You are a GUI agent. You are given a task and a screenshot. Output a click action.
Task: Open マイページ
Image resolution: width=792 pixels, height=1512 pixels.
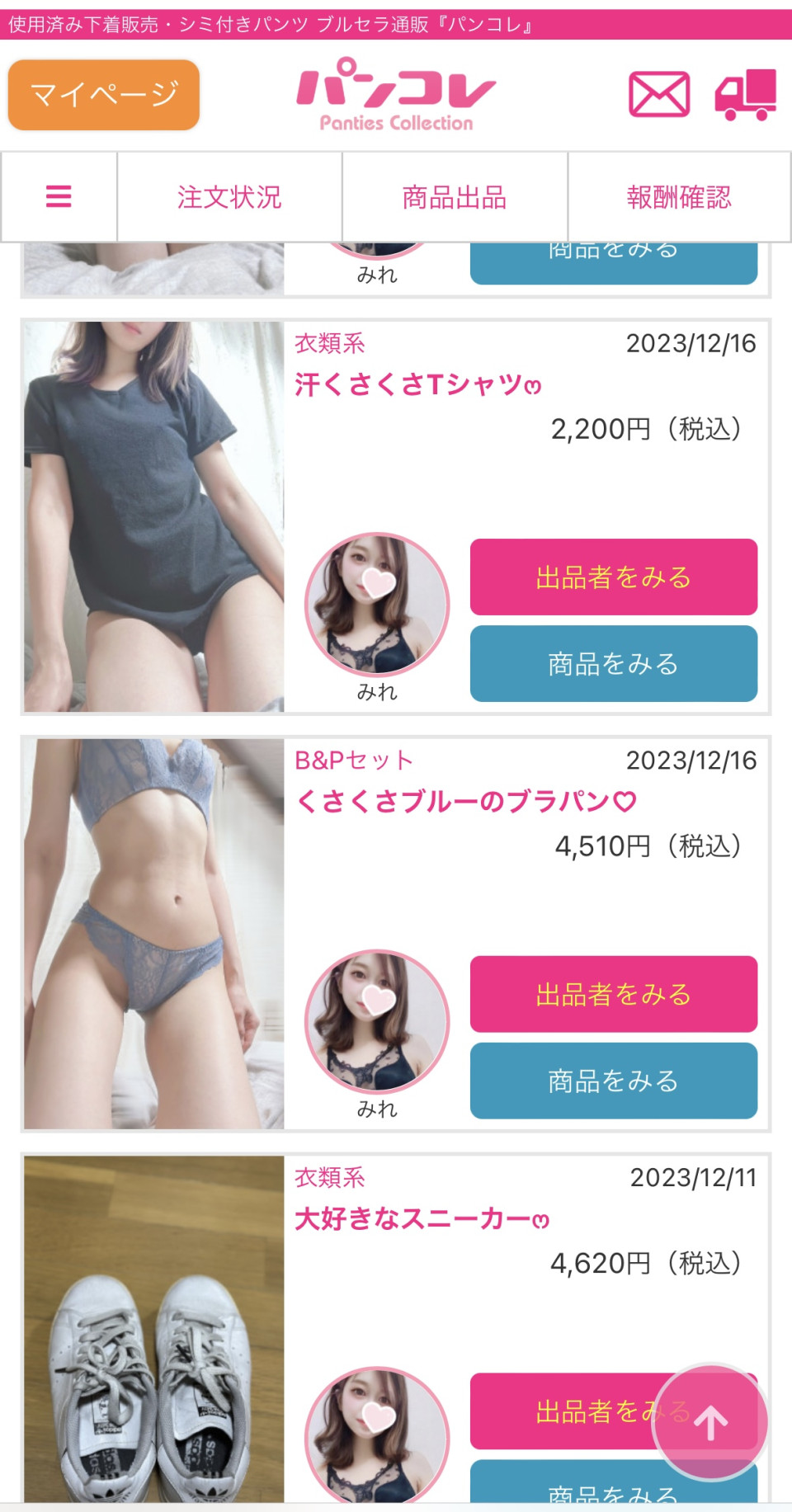tap(104, 95)
